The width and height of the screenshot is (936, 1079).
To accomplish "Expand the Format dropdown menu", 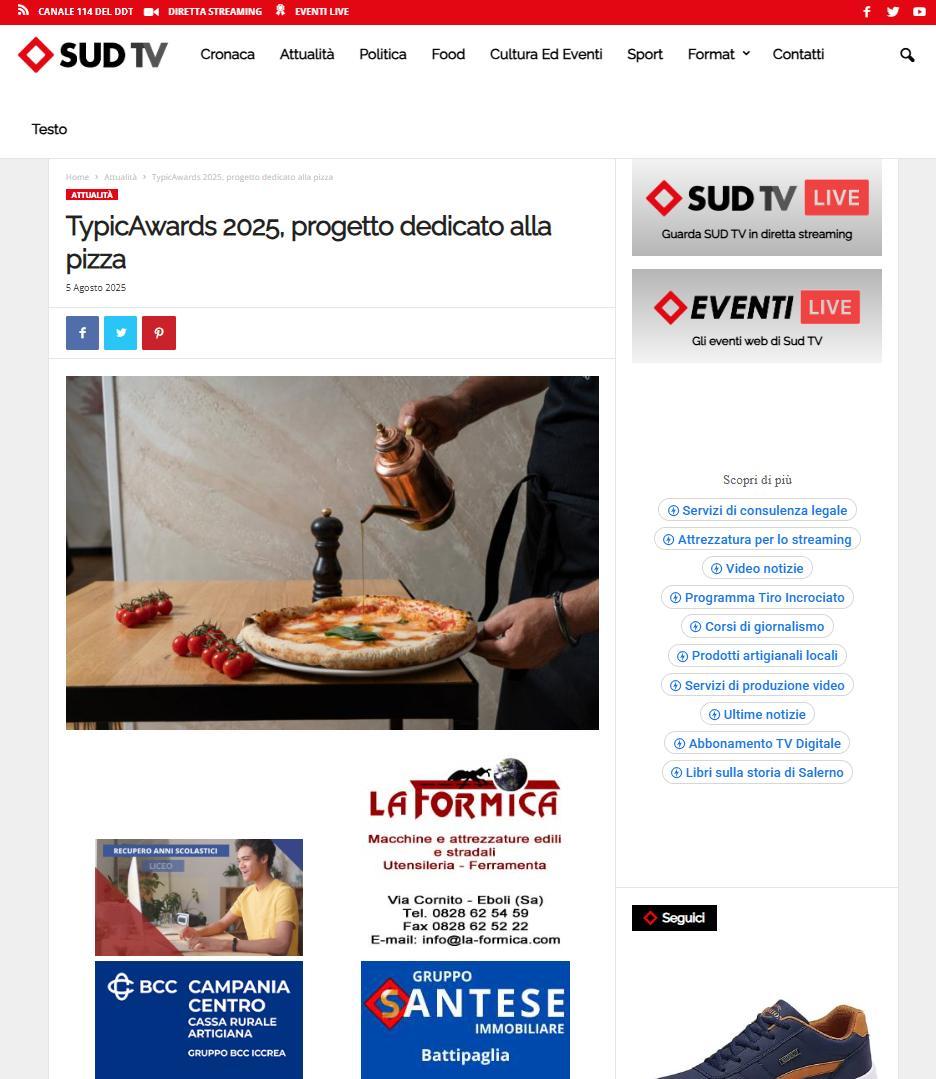I will pyautogui.click(x=718, y=54).
